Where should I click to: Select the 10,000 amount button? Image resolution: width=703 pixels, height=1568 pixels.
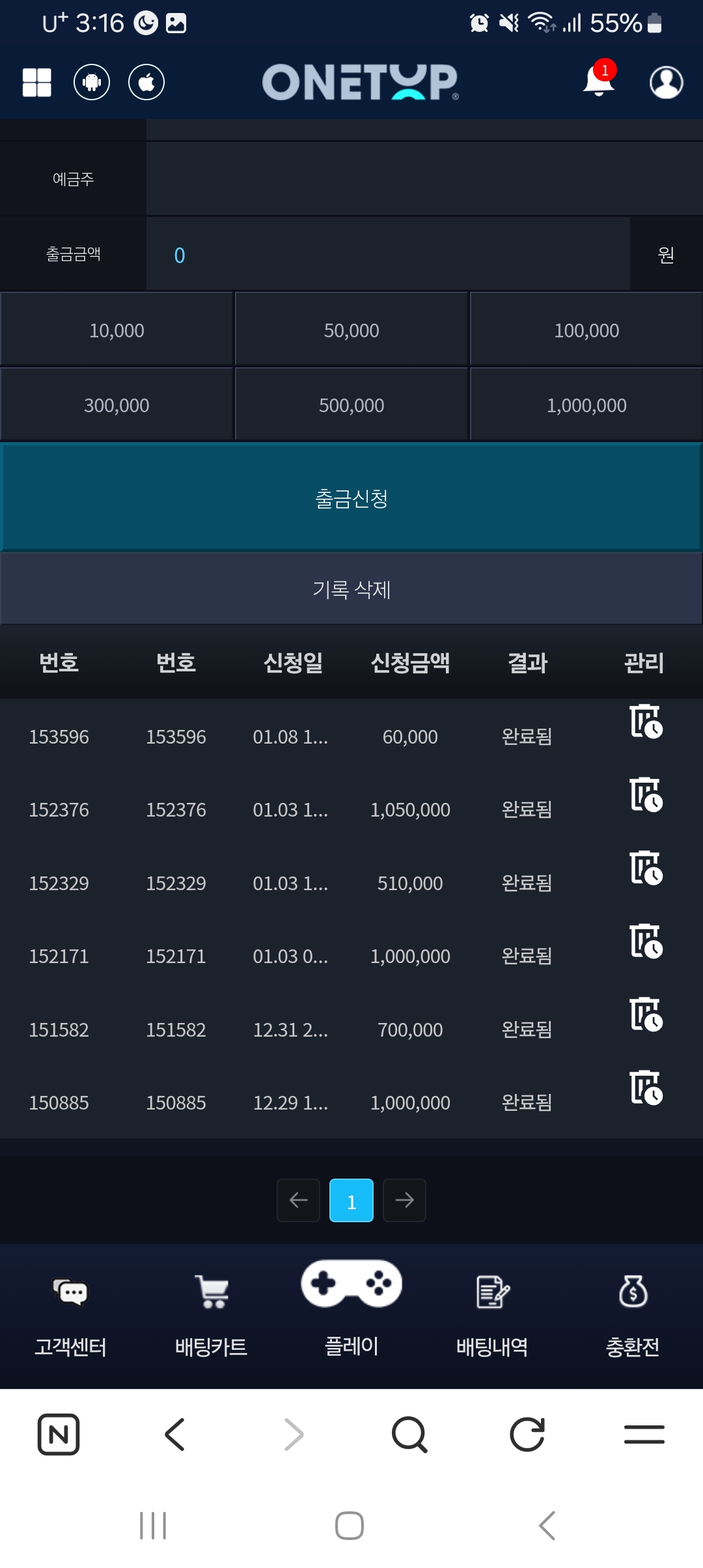coord(117,330)
